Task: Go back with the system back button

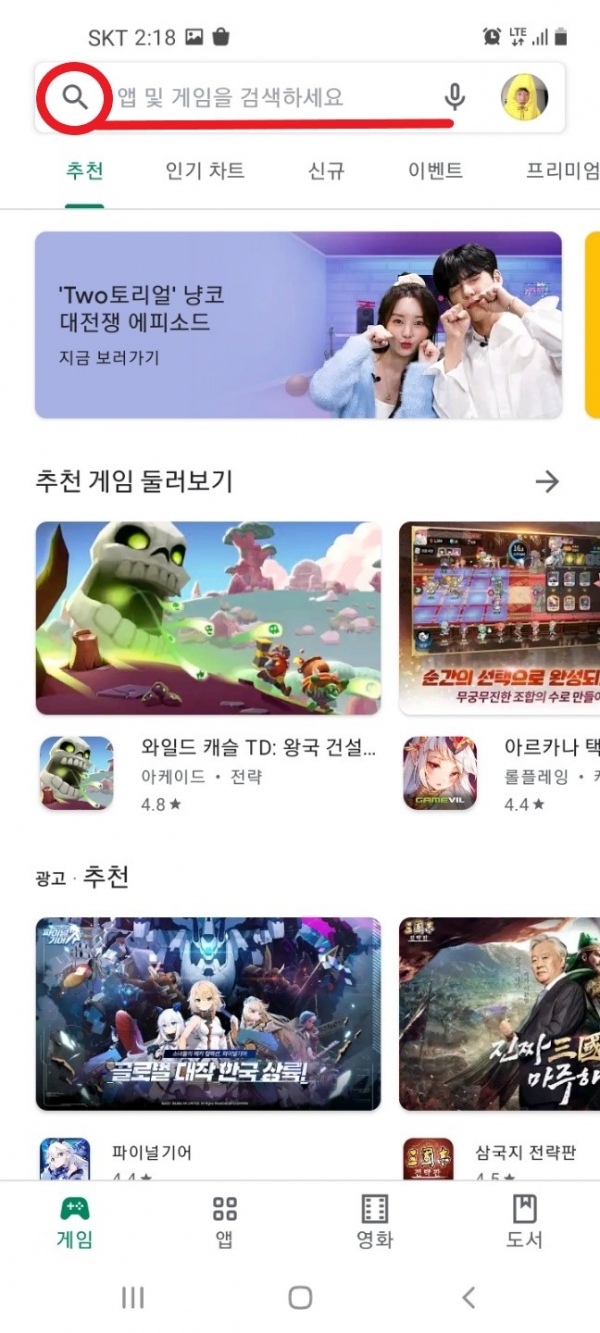Action: pyautogui.click(x=468, y=1298)
